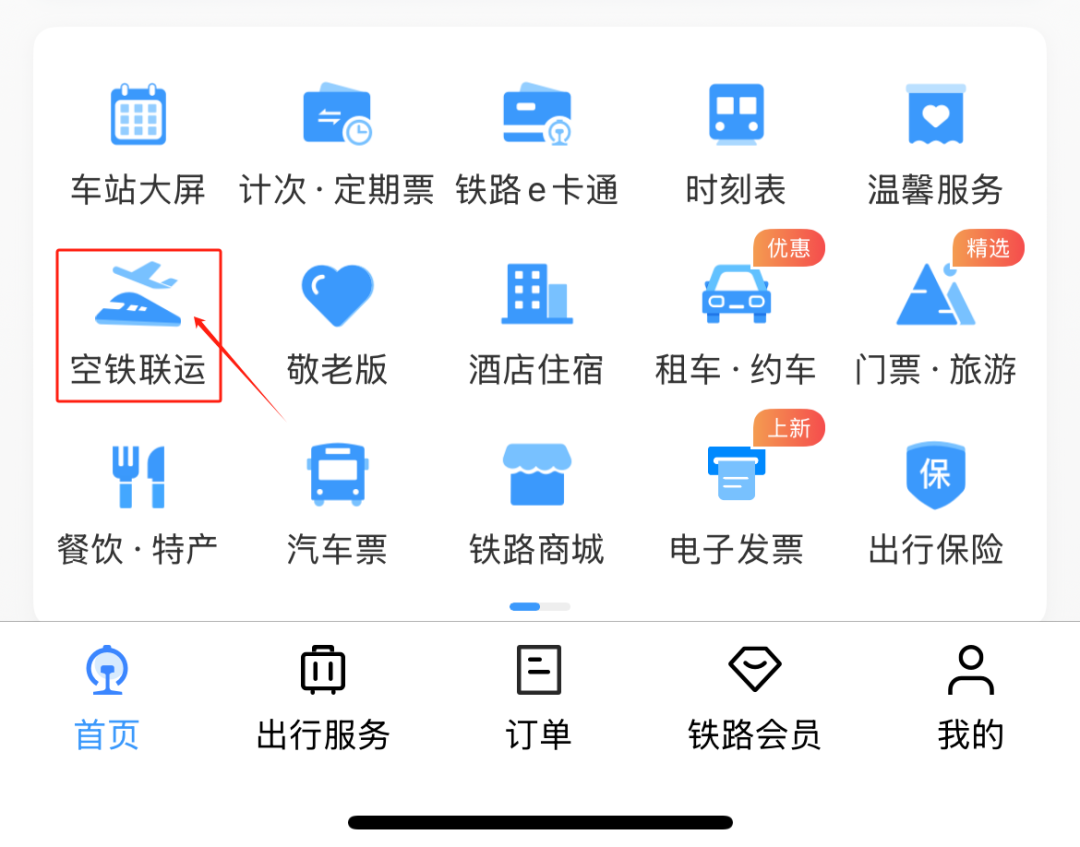Switch to the 出行服务 tab
1080x847 pixels.
pos(322,698)
